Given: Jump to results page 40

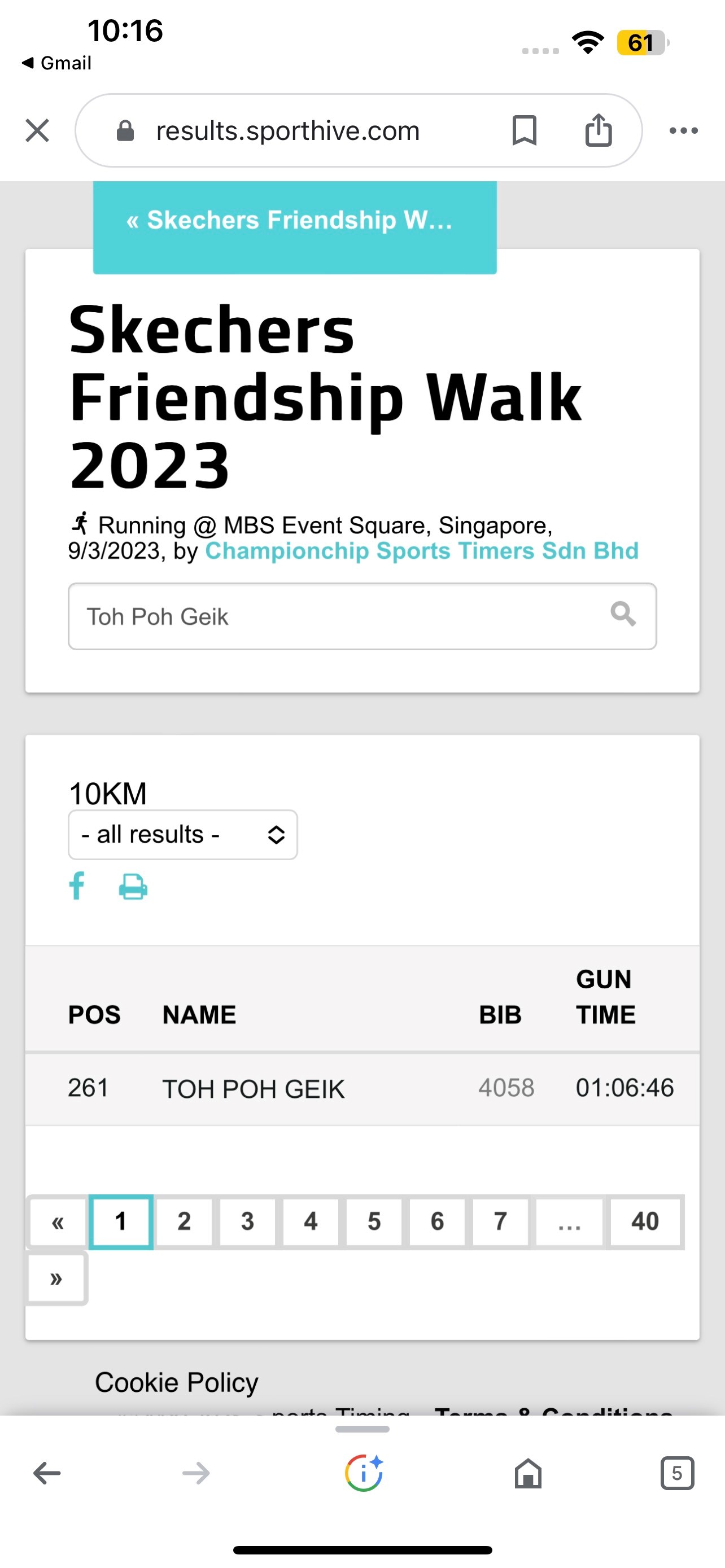Looking at the screenshot, I should point(645,1221).
